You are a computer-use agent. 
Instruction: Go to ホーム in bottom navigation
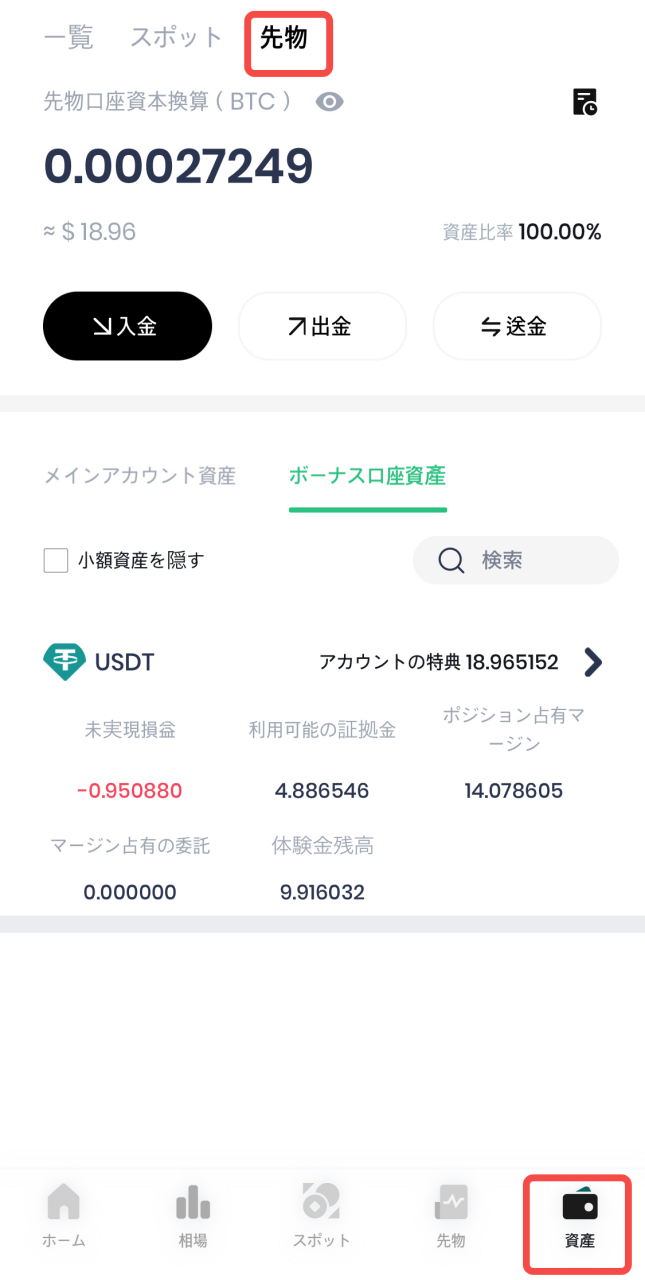64,1215
